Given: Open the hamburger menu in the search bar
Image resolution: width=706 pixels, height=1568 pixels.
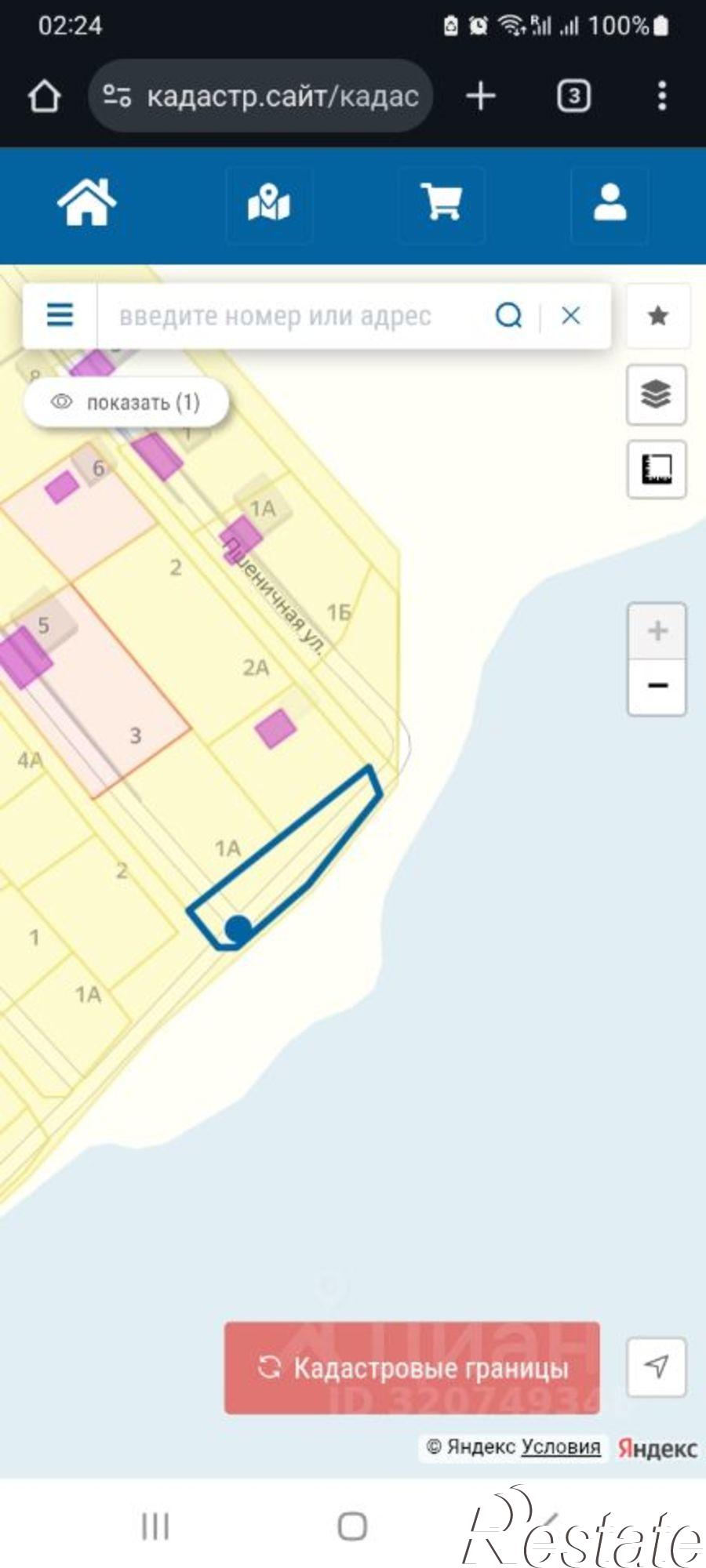Looking at the screenshot, I should point(60,316).
